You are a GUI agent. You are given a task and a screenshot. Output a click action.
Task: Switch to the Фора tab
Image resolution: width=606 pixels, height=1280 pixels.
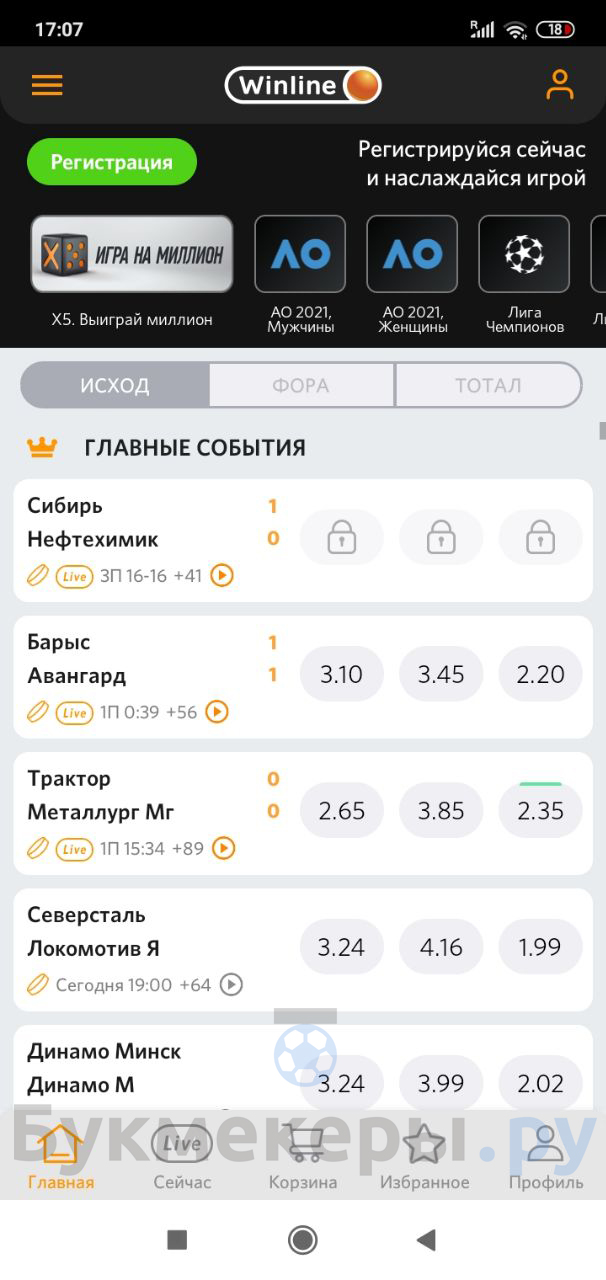(x=301, y=385)
